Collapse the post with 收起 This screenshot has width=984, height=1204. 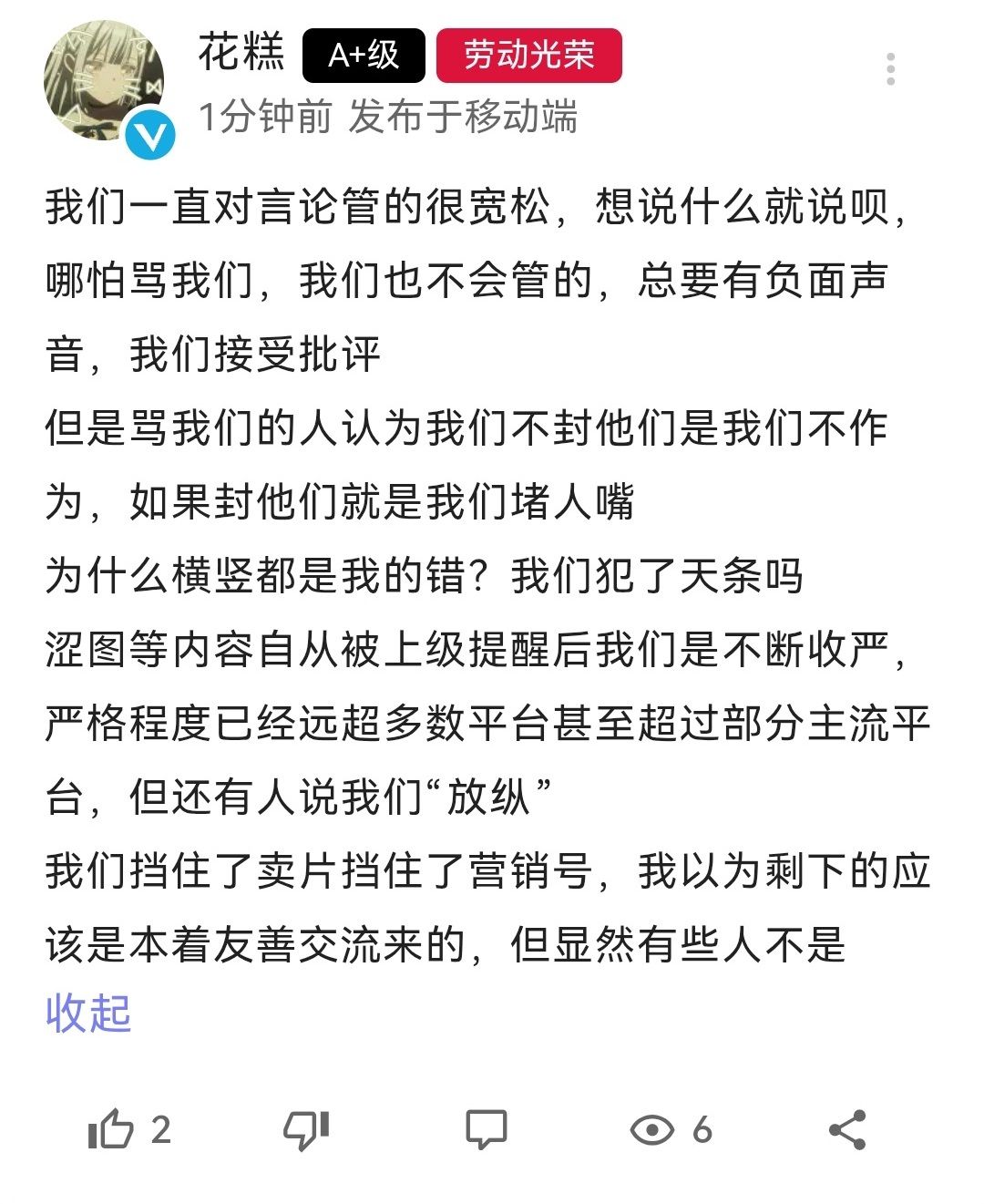click(x=88, y=1014)
